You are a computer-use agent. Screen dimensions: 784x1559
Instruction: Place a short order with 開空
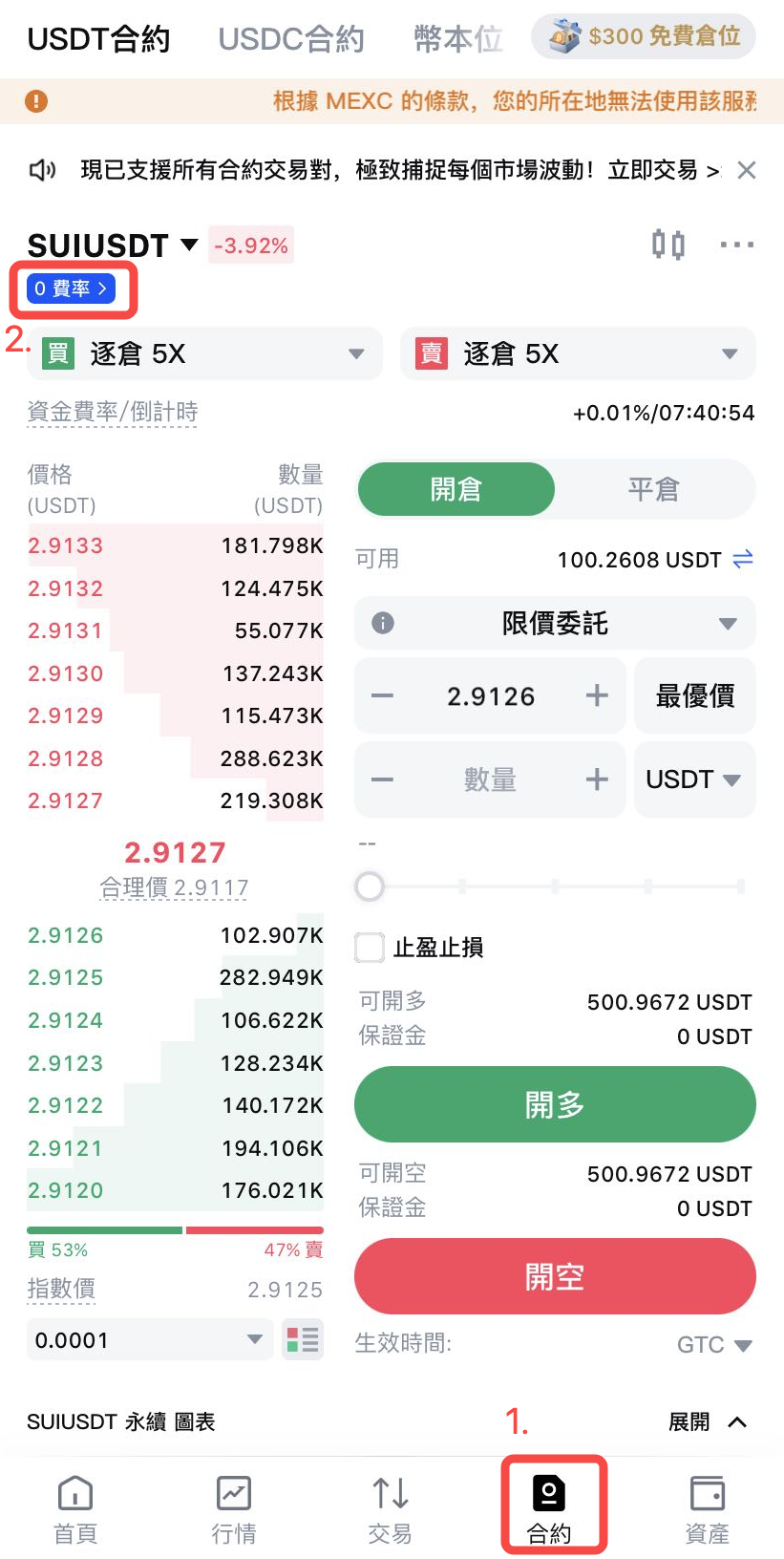click(x=555, y=1276)
